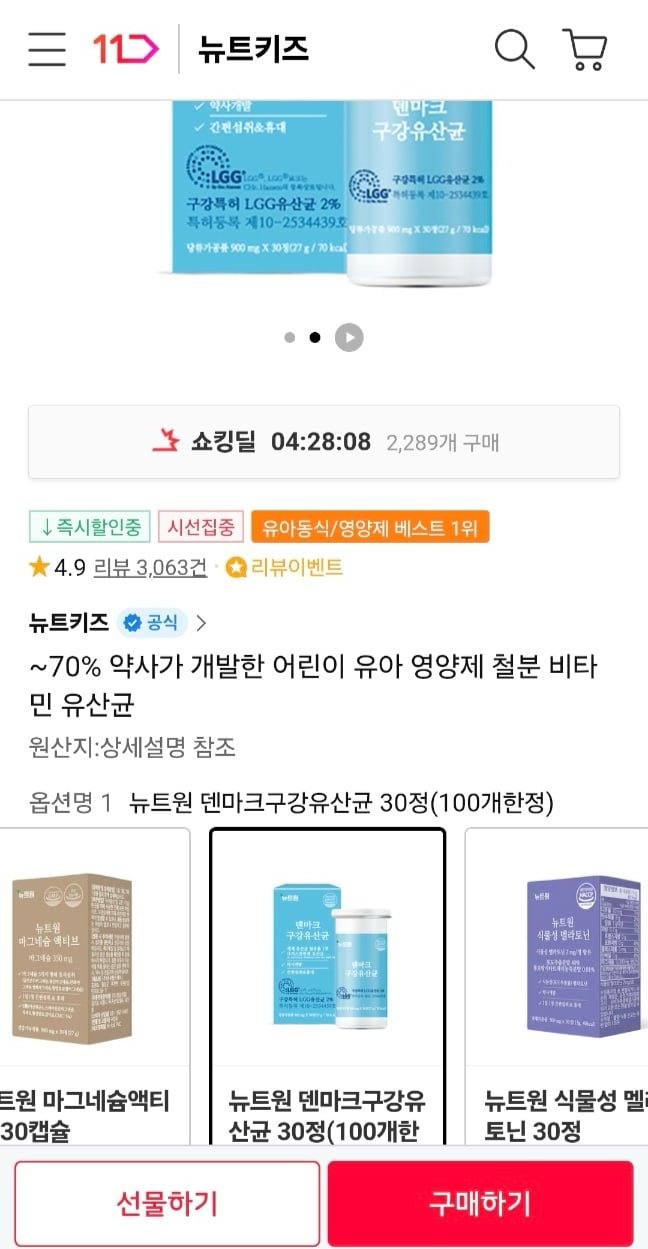Screen dimensions: 648x1249
Task: Tap 선물하기 to send as gift
Action: tap(167, 1203)
